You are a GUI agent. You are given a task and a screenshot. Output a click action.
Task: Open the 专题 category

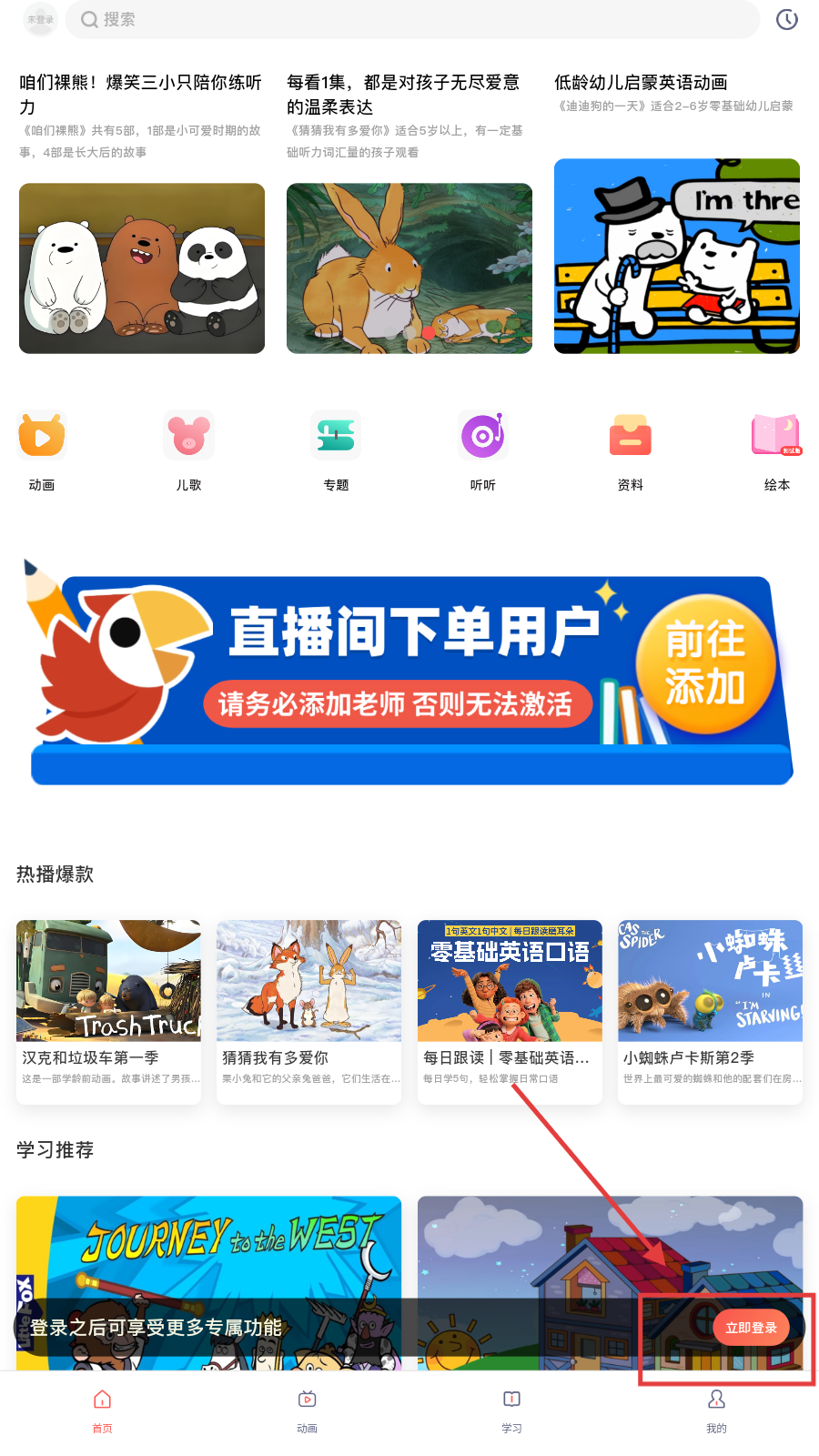coord(336,450)
